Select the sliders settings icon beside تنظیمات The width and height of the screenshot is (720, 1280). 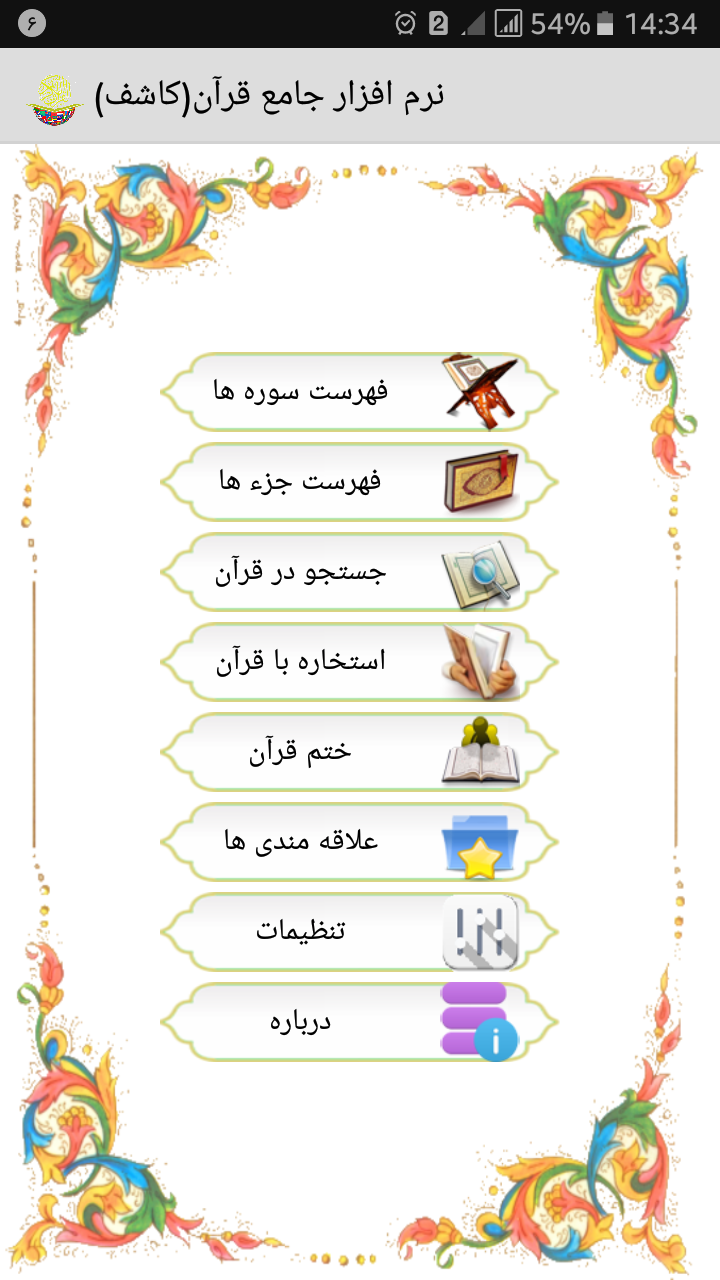pos(478,930)
